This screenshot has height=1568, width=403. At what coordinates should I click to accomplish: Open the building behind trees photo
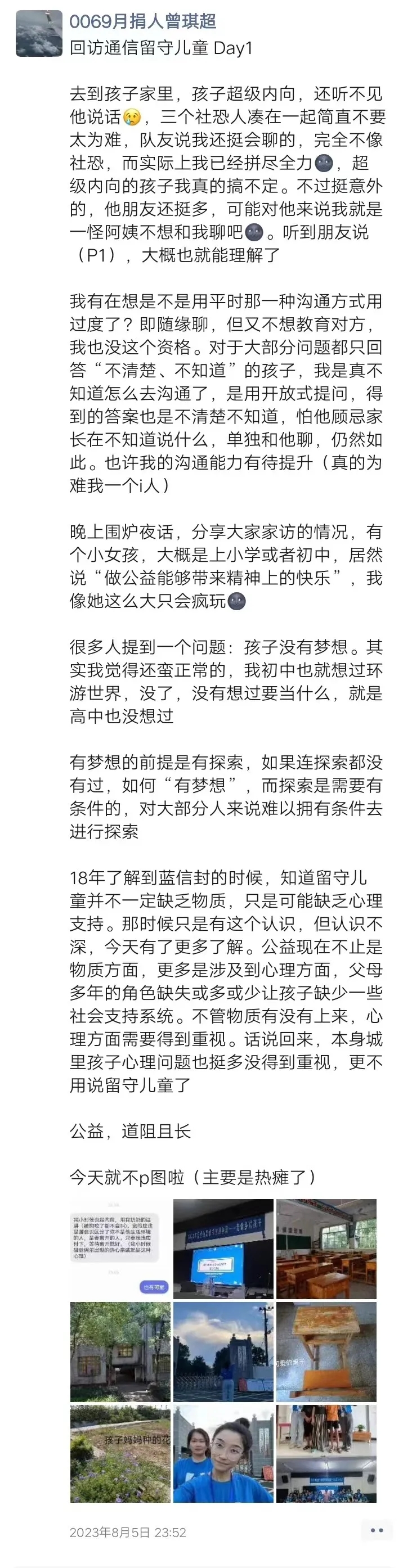pos(120,1352)
